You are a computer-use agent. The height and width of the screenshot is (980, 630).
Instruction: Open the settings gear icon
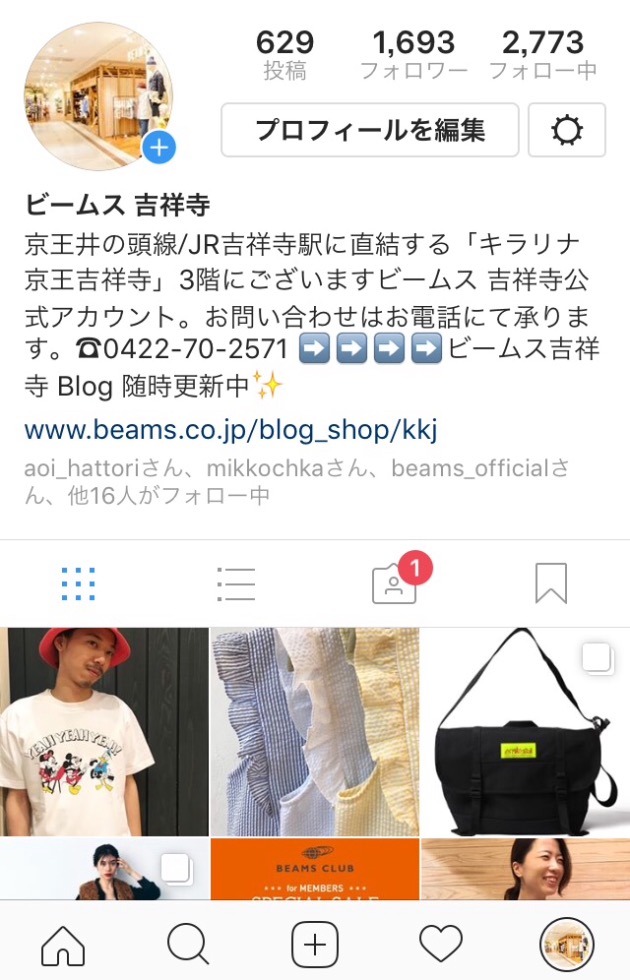click(566, 130)
